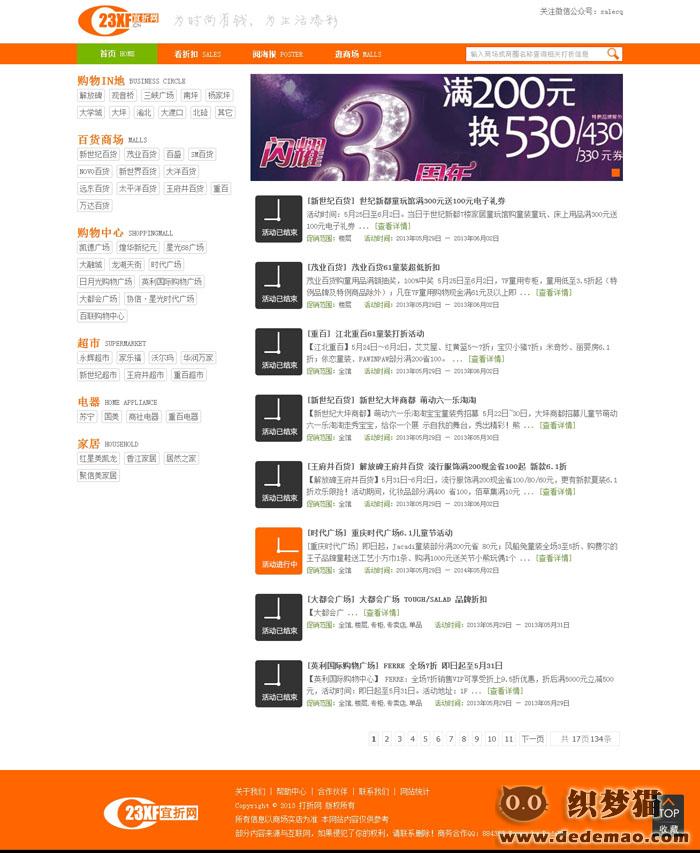Select the 解放碑 business circle chip

[x=91, y=96]
